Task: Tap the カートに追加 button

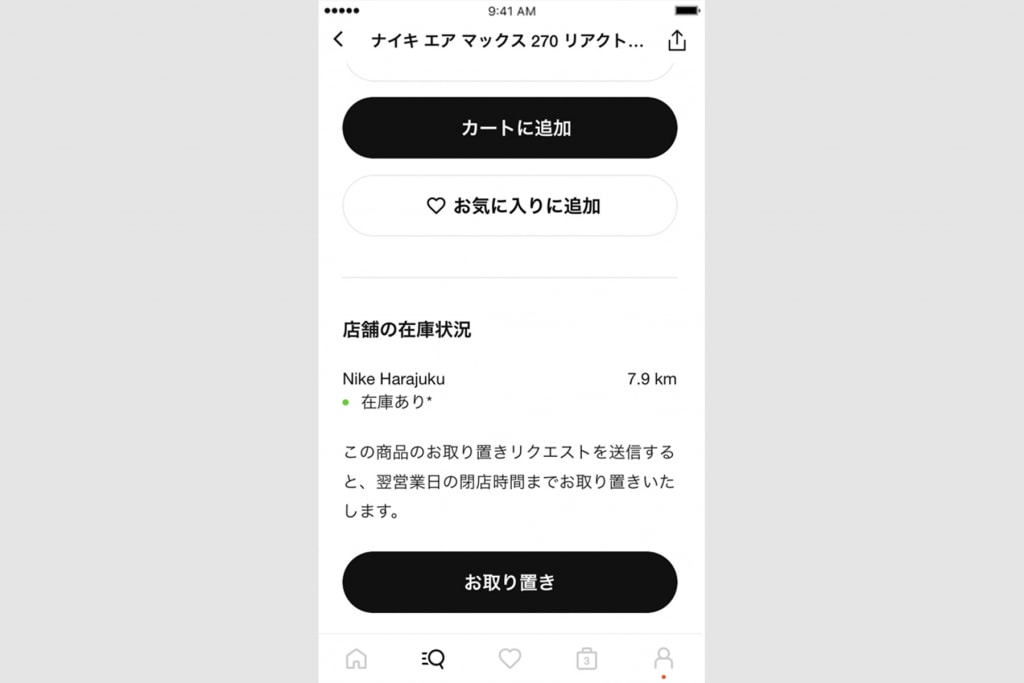Action: point(510,128)
